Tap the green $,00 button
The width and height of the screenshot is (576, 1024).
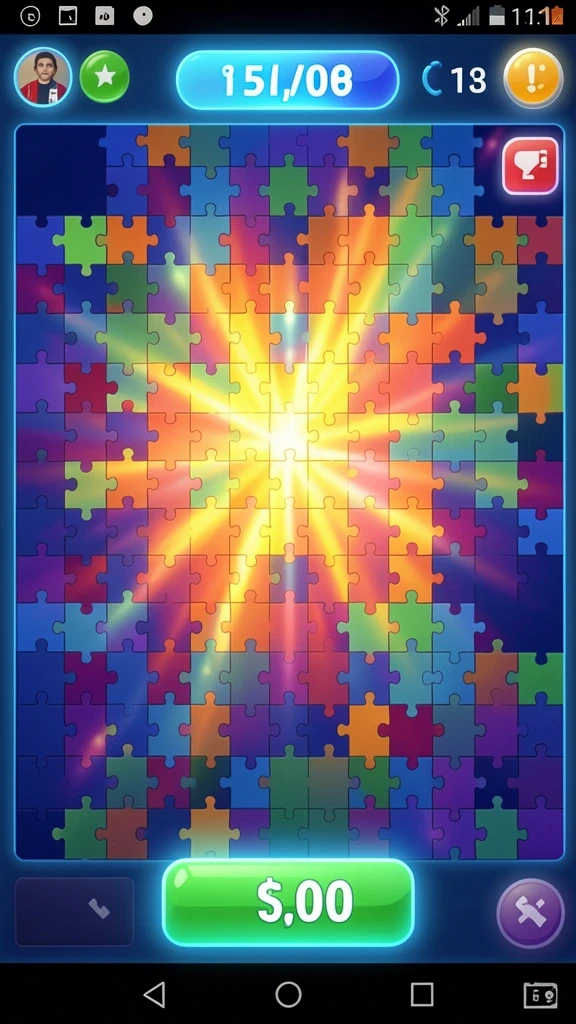pos(288,903)
